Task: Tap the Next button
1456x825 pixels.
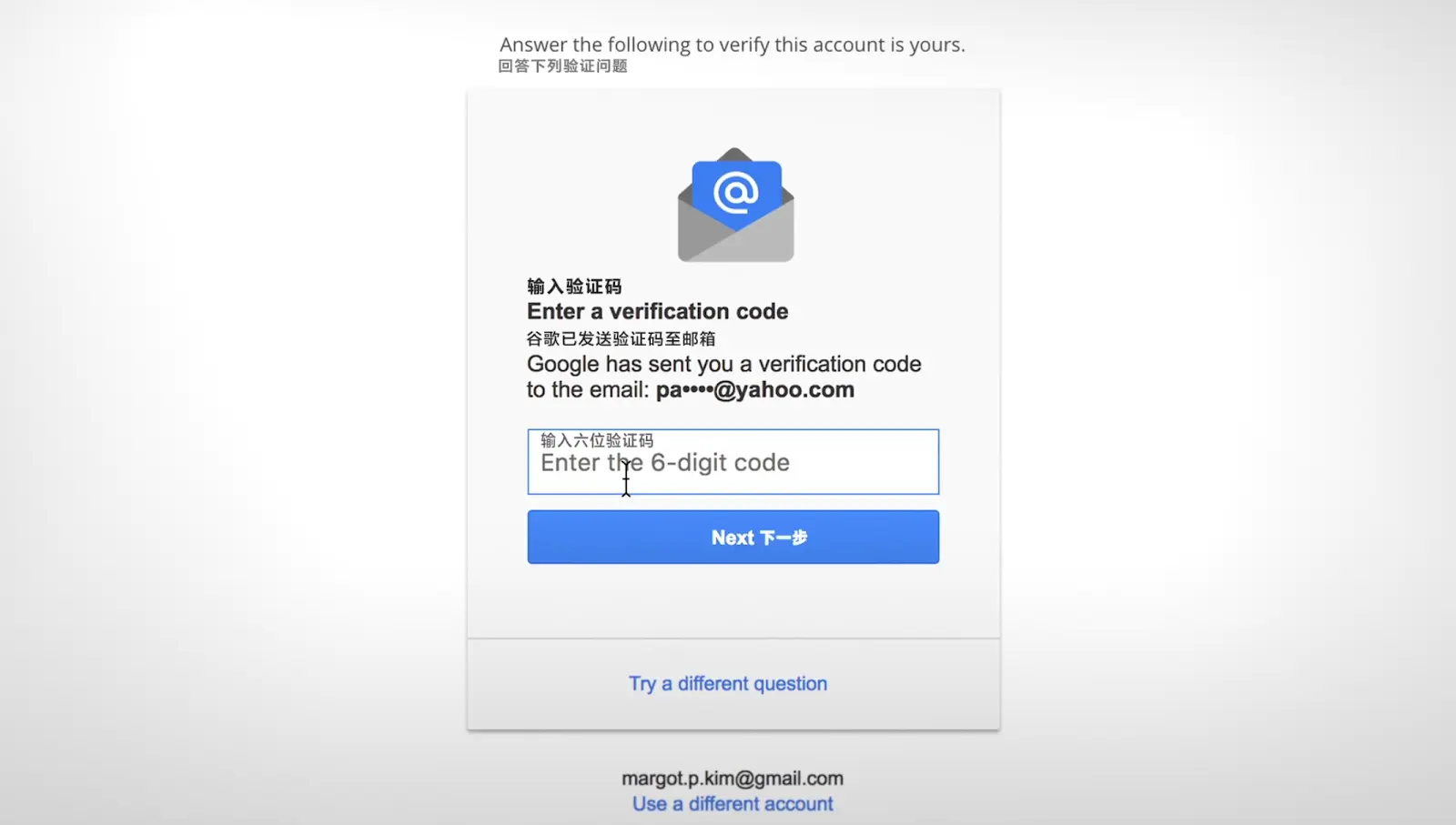Action: [733, 537]
